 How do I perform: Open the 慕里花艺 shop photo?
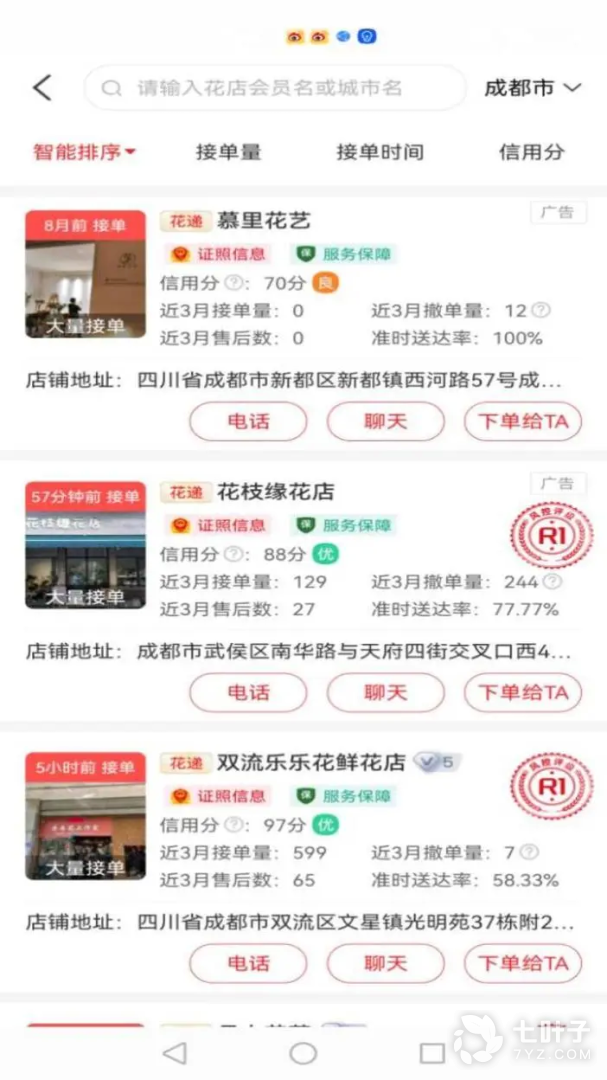coord(85,275)
